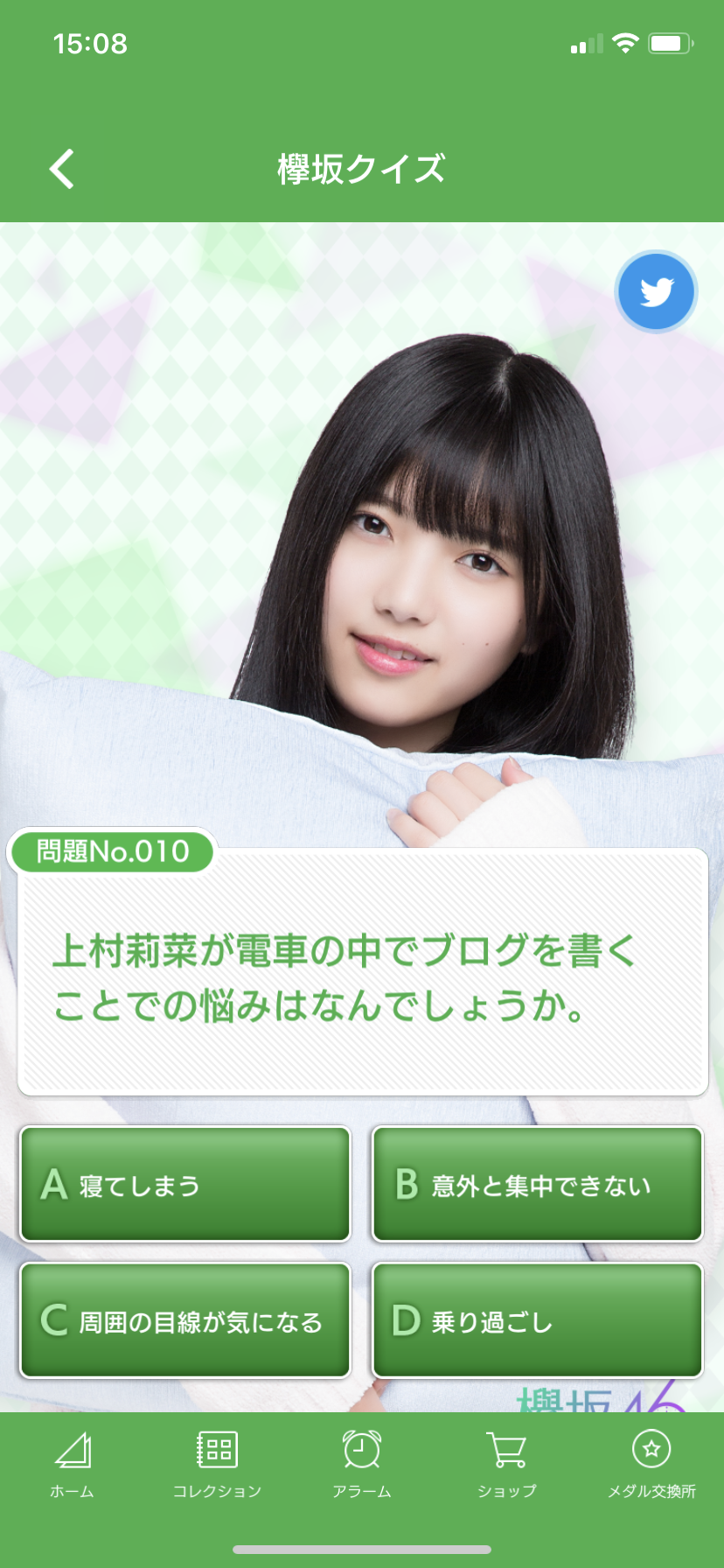Open the コレクション tab

pyautogui.click(x=217, y=1464)
